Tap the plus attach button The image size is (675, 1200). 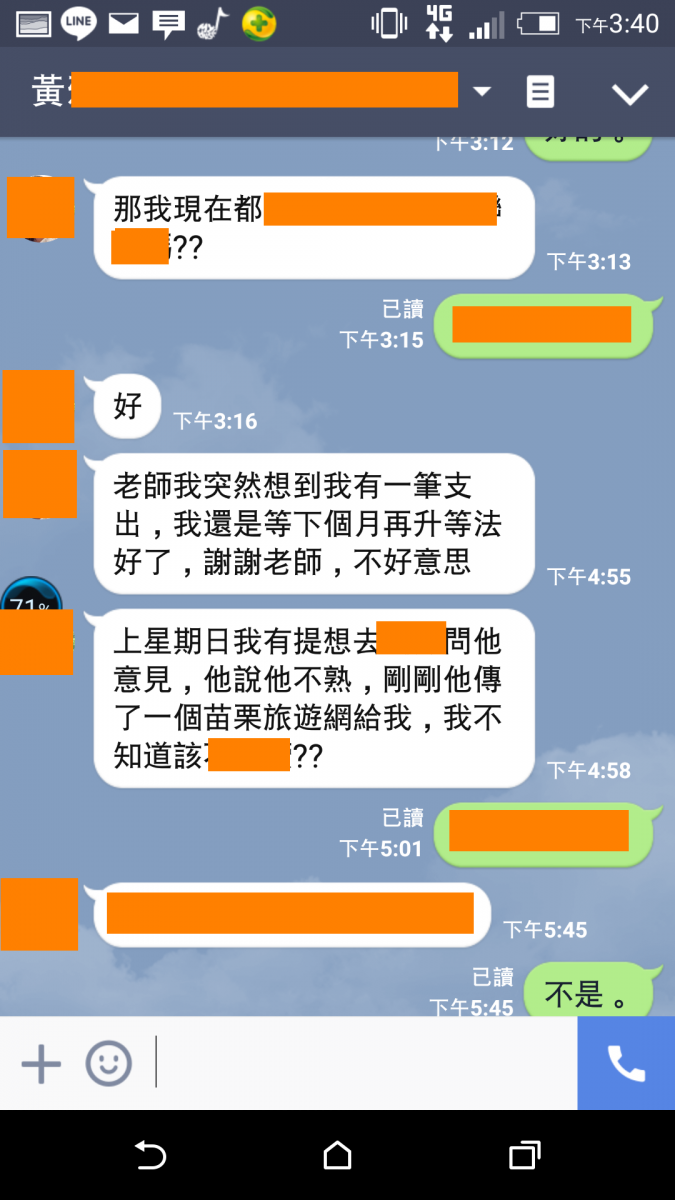tap(41, 1064)
